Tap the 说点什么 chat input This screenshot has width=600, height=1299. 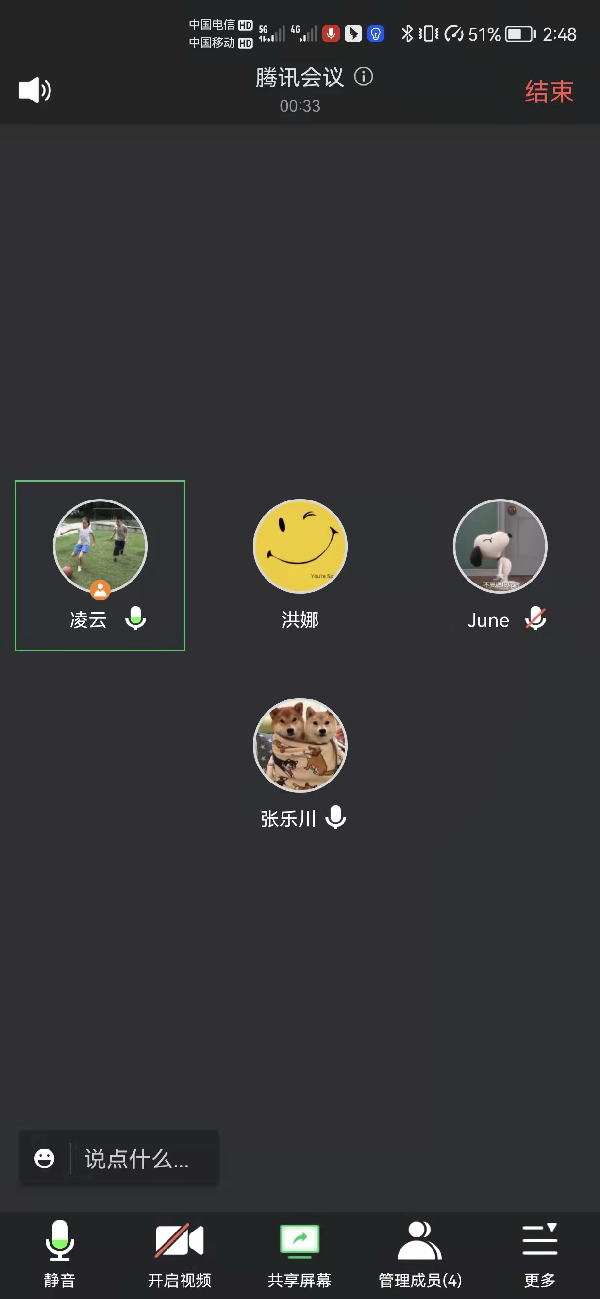click(x=137, y=1159)
